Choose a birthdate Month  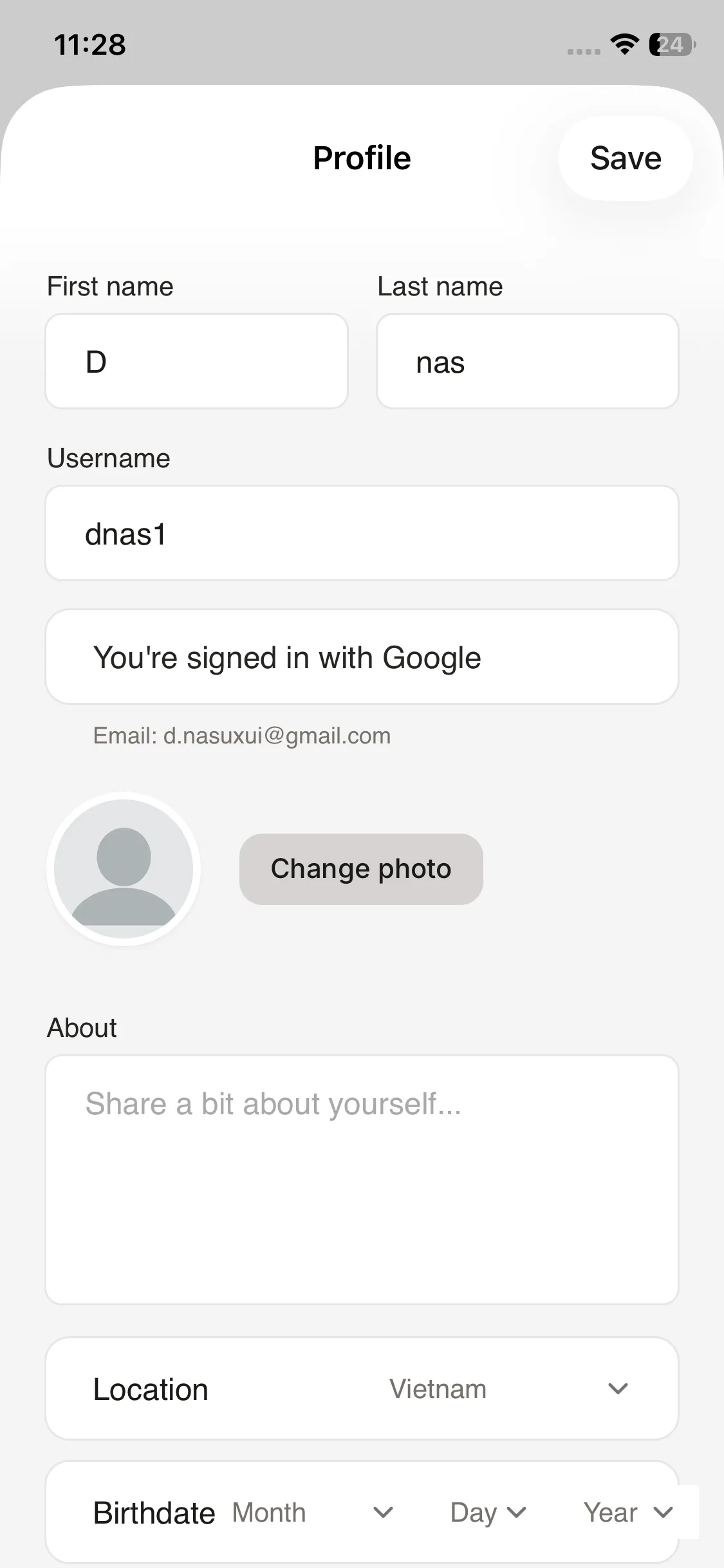tap(313, 1513)
